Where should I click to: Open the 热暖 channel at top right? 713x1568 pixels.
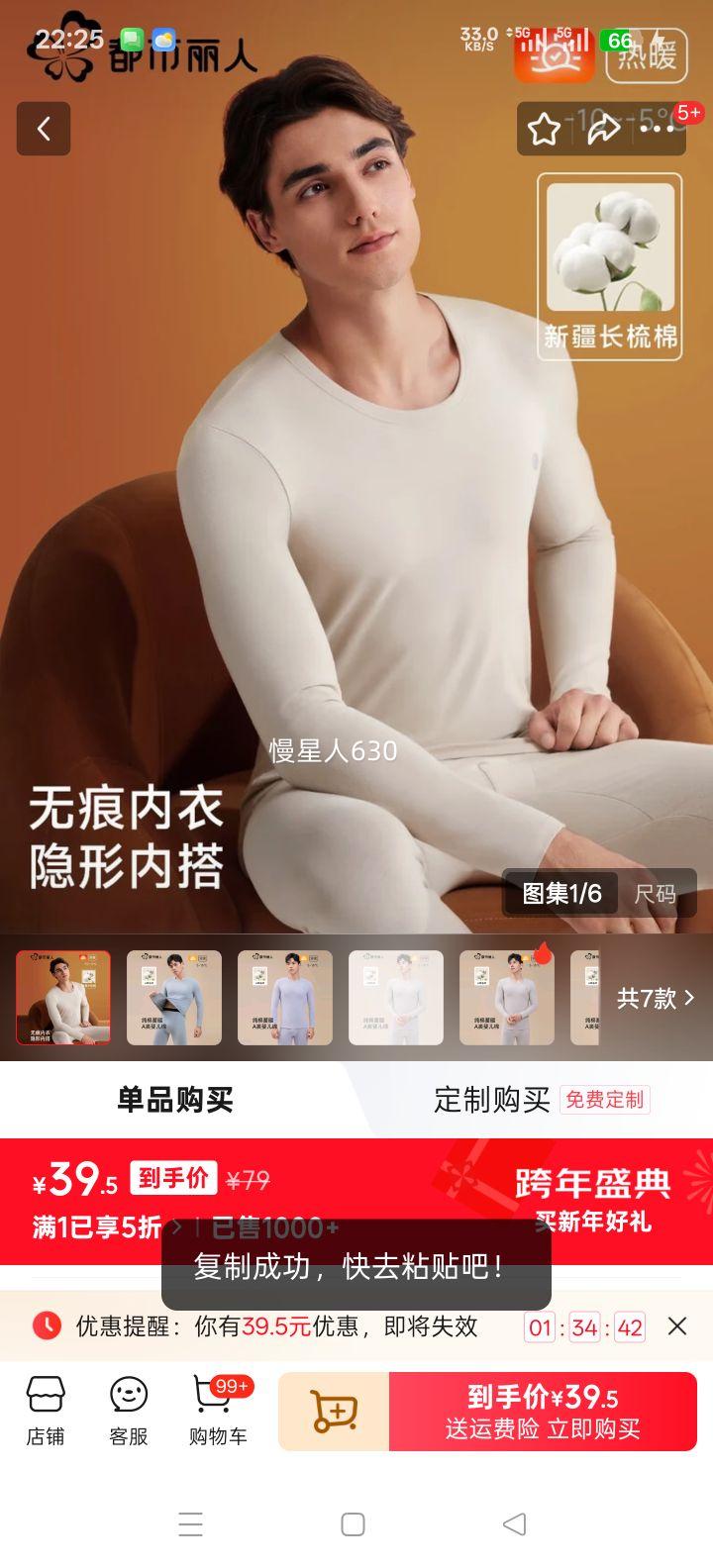pos(645,56)
